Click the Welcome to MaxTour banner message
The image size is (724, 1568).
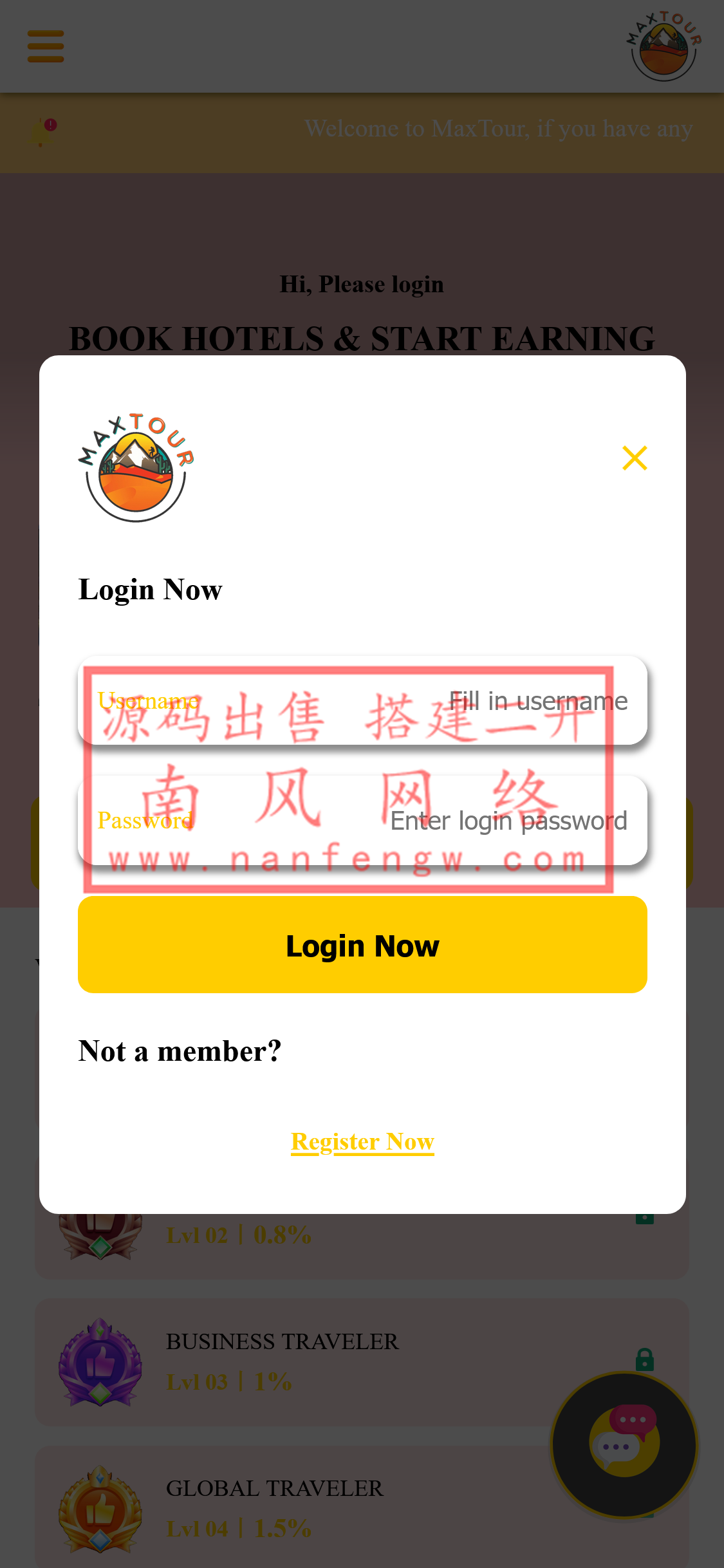(499, 129)
